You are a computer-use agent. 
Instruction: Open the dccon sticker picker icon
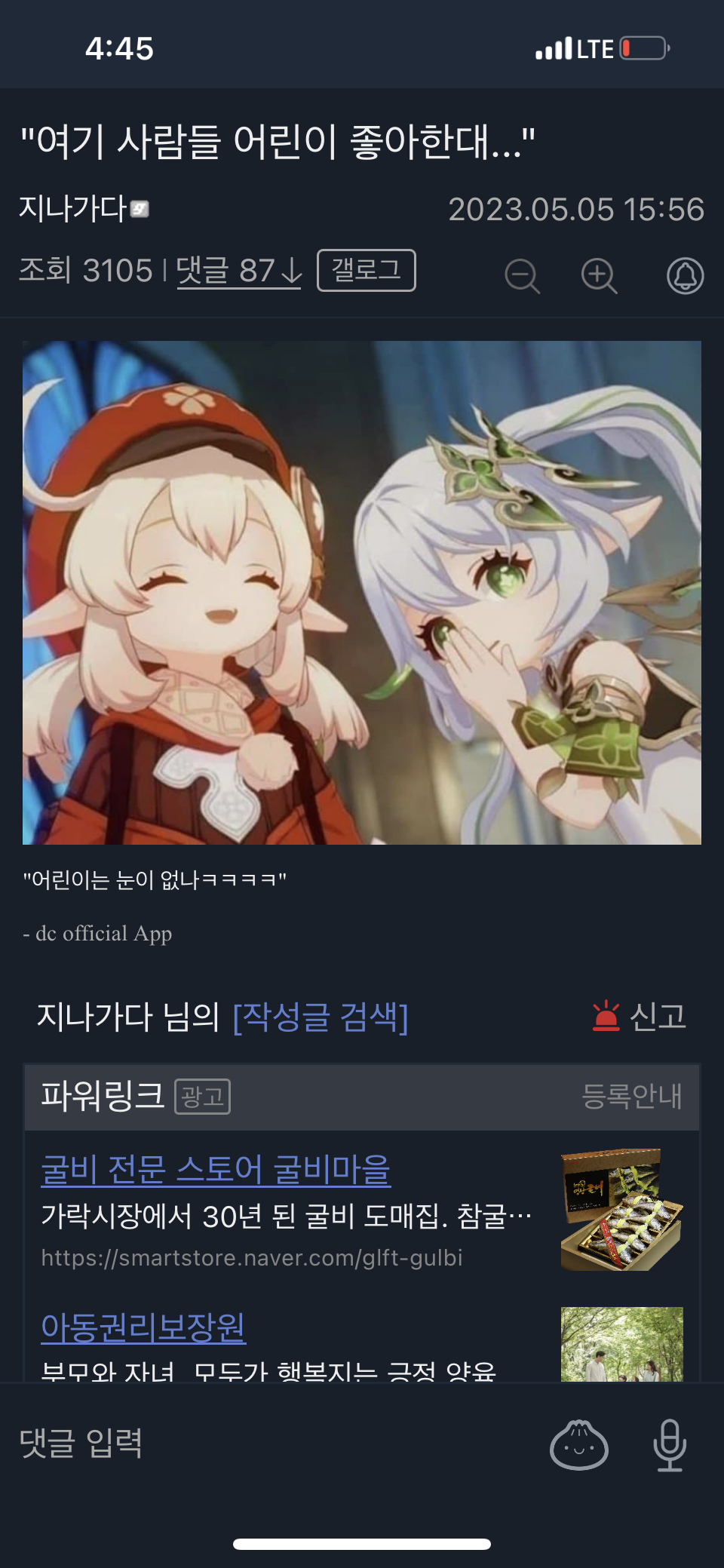578,1445
